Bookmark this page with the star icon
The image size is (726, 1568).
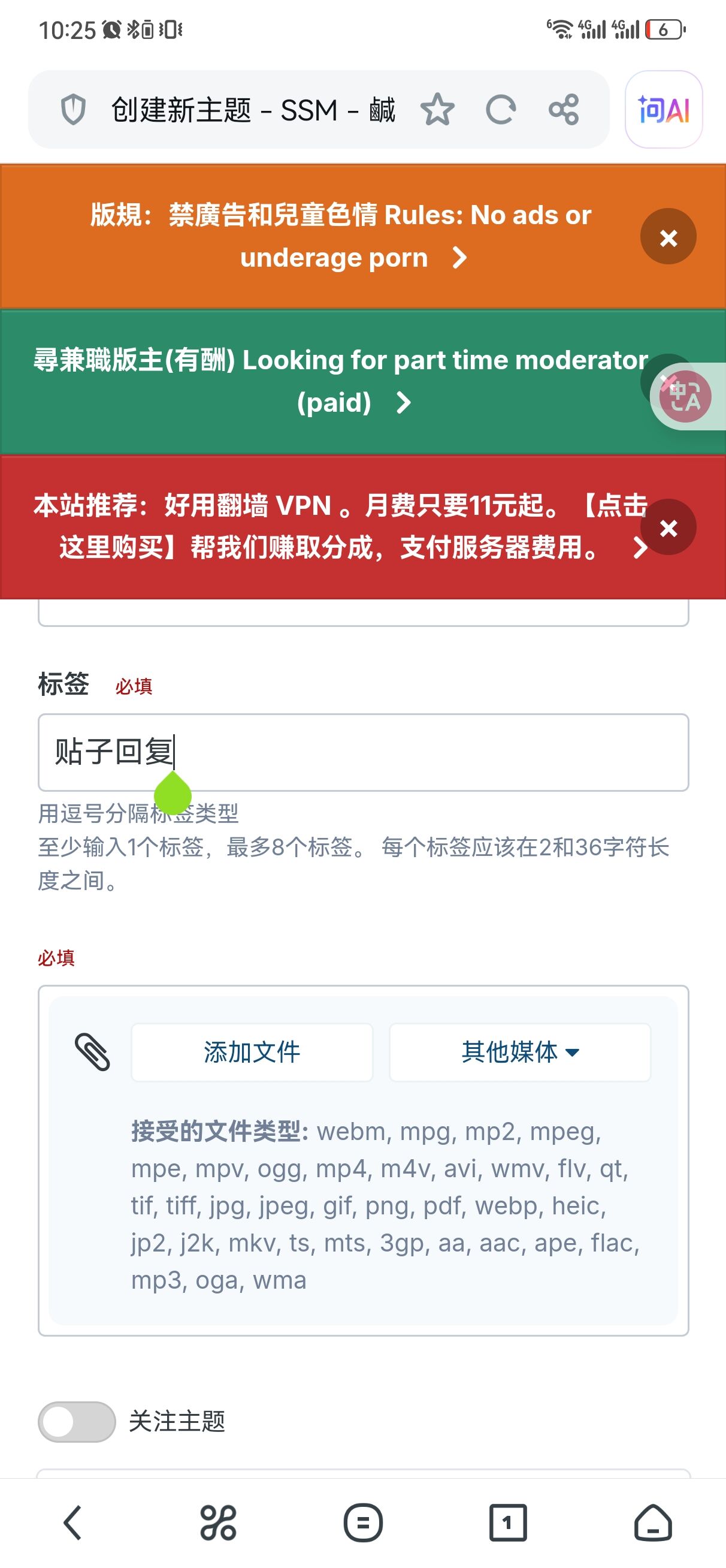(437, 110)
